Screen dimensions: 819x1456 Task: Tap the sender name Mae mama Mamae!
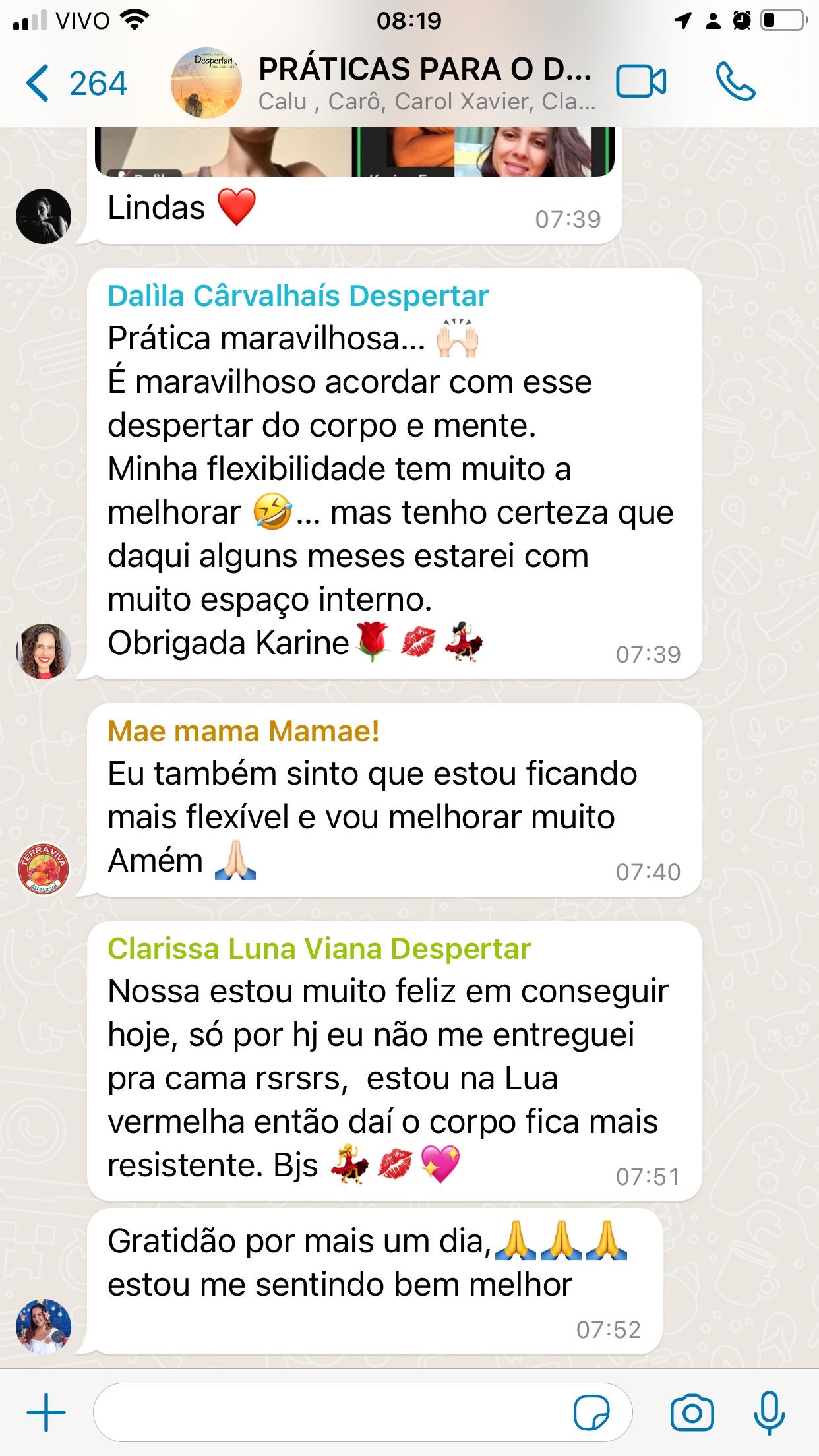pyautogui.click(x=243, y=731)
